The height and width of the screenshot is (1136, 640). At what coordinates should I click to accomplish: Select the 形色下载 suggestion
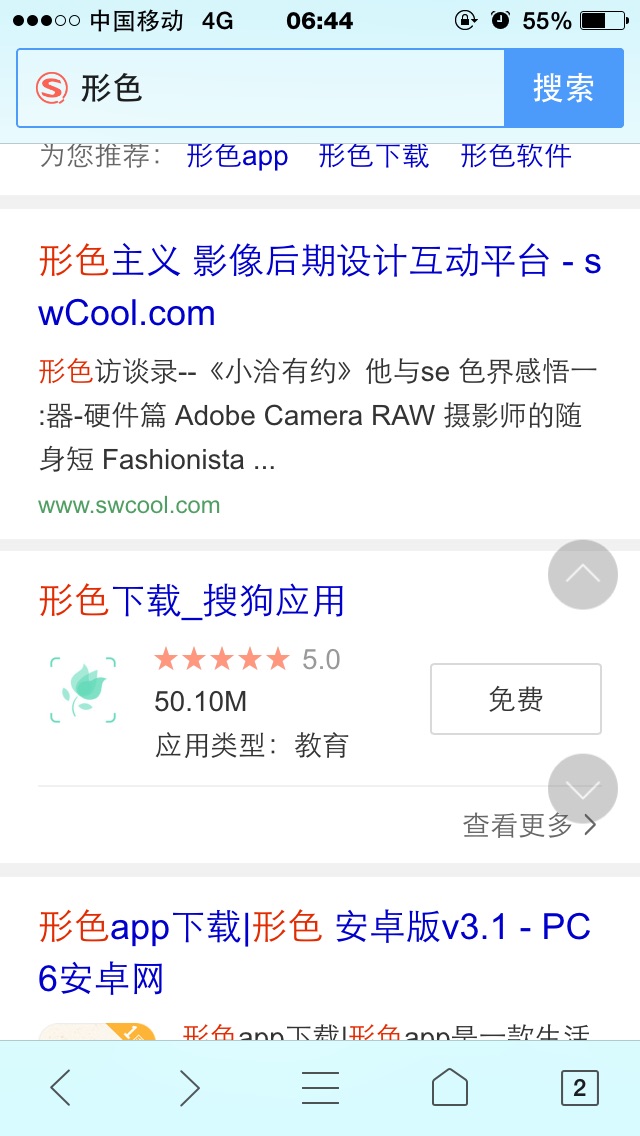pyautogui.click(x=374, y=156)
